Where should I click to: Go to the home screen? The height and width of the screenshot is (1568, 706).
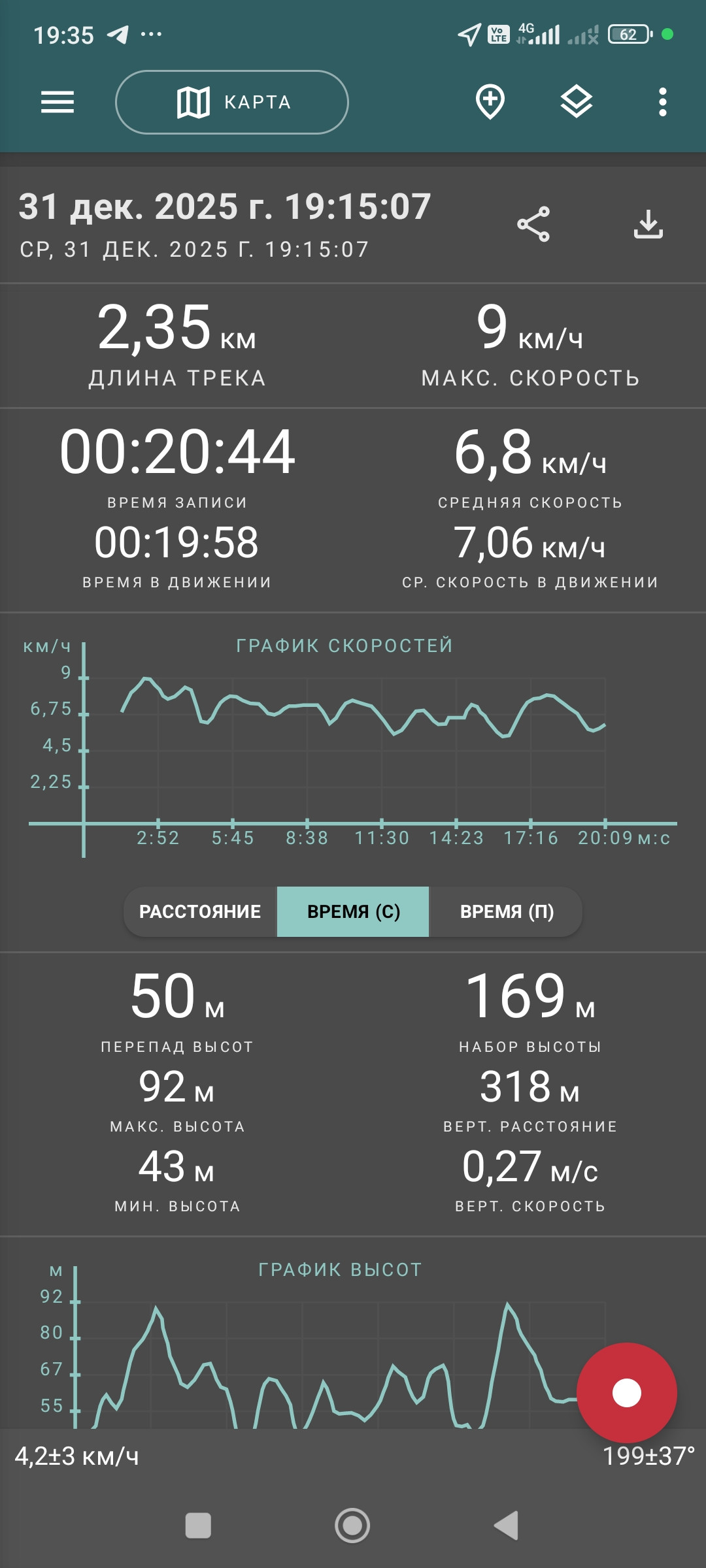(x=352, y=1526)
